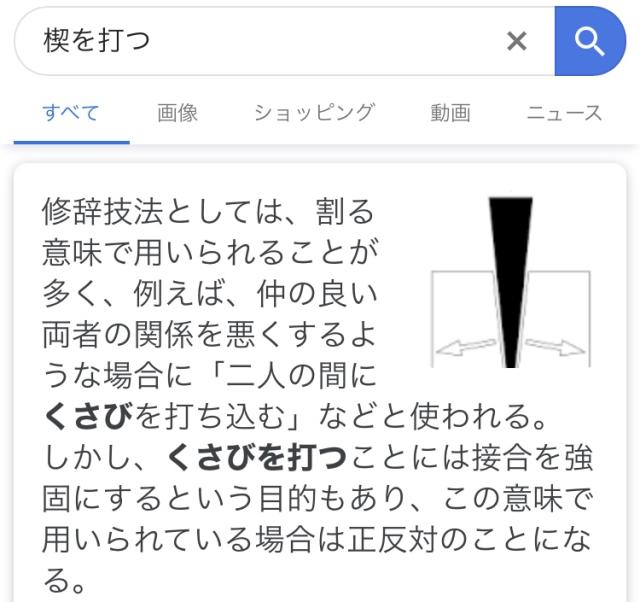Switch to the 動画 tab
Image resolution: width=640 pixels, height=602 pixels.
point(451,112)
